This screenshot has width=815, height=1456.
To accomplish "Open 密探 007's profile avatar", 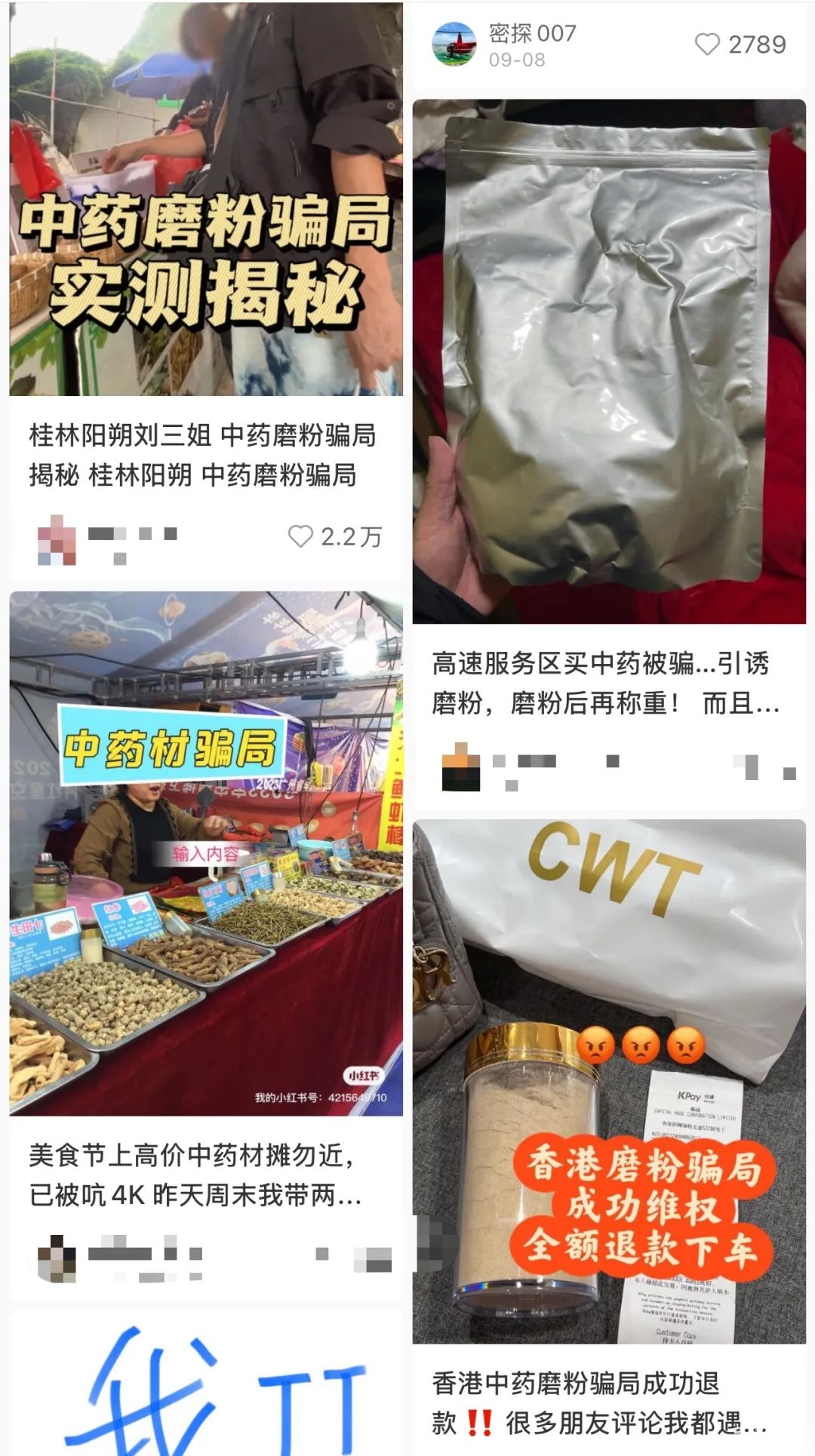I will (x=454, y=45).
